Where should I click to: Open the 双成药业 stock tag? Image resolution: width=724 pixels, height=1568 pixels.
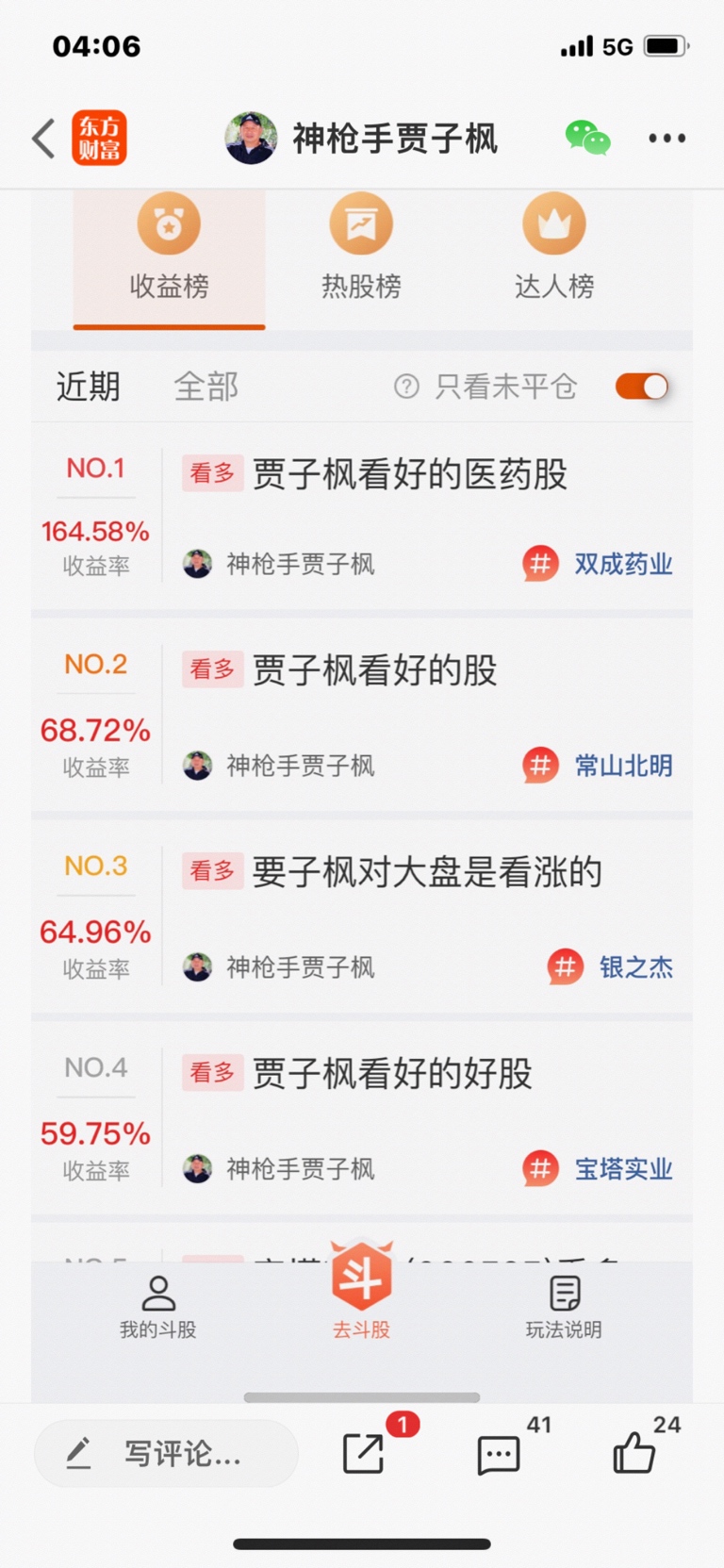coord(598,564)
